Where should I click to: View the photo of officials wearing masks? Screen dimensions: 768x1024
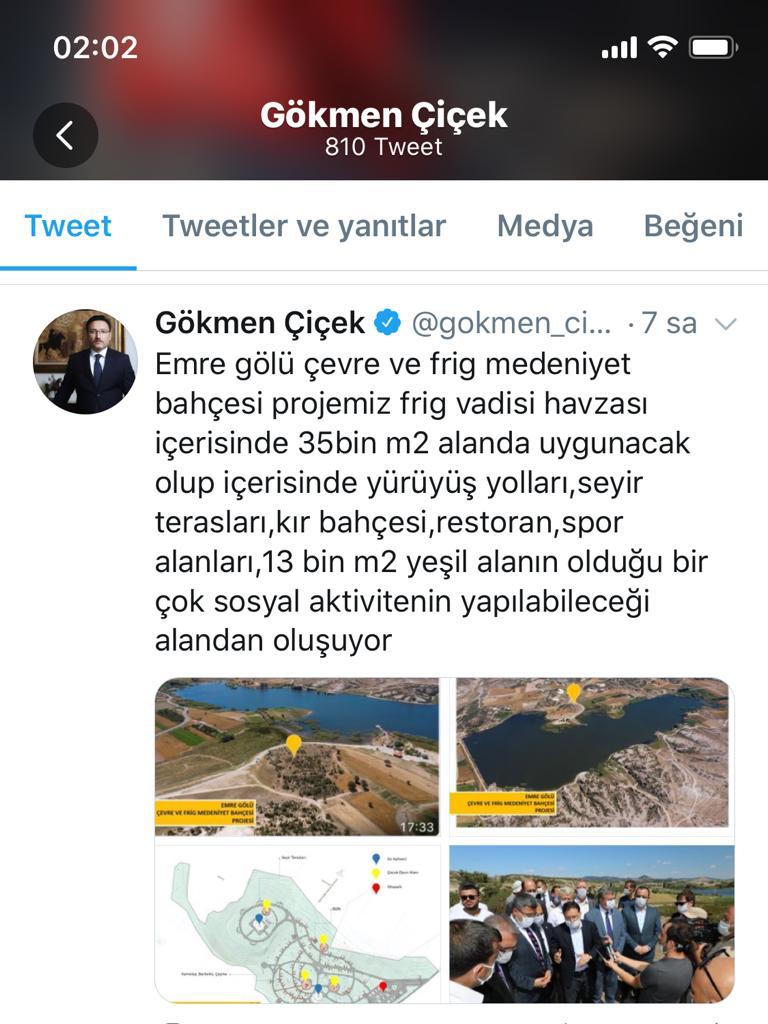point(592,924)
